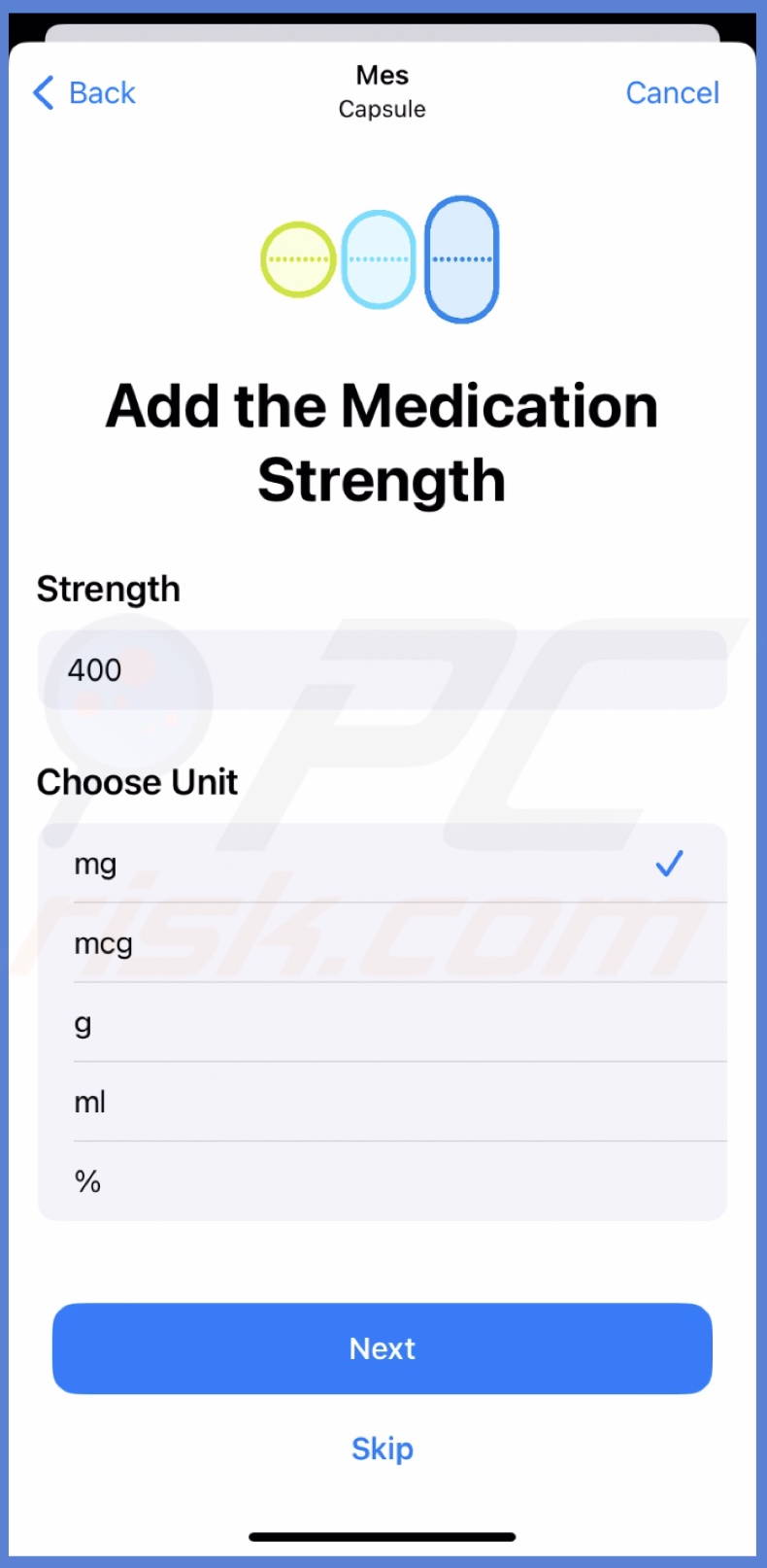This screenshot has height=1568, width=767.
Task: Tap the medication icon group above the heading
Action: tap(381, 257)
